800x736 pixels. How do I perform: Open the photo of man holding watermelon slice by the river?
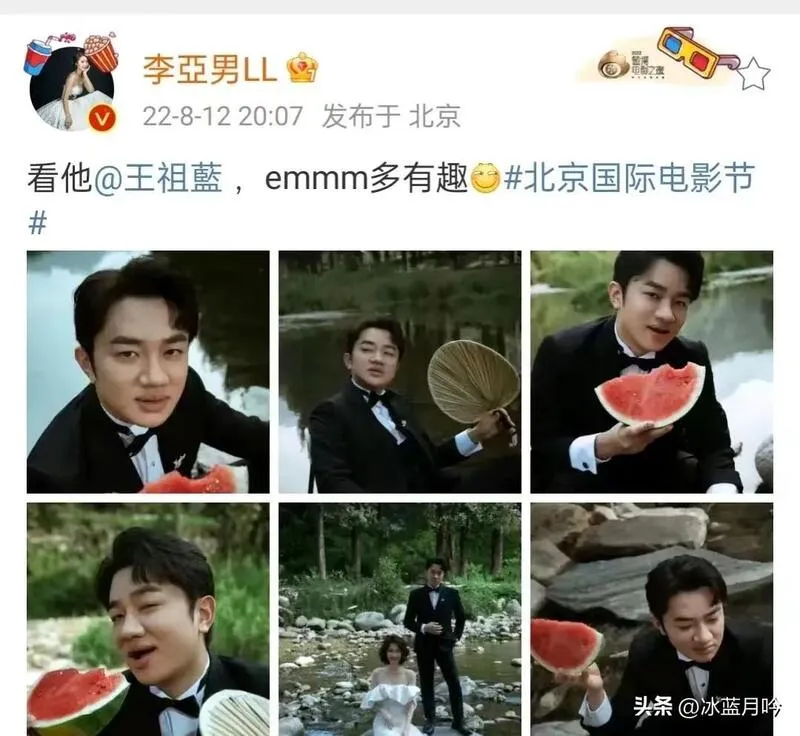click(651, 372)
